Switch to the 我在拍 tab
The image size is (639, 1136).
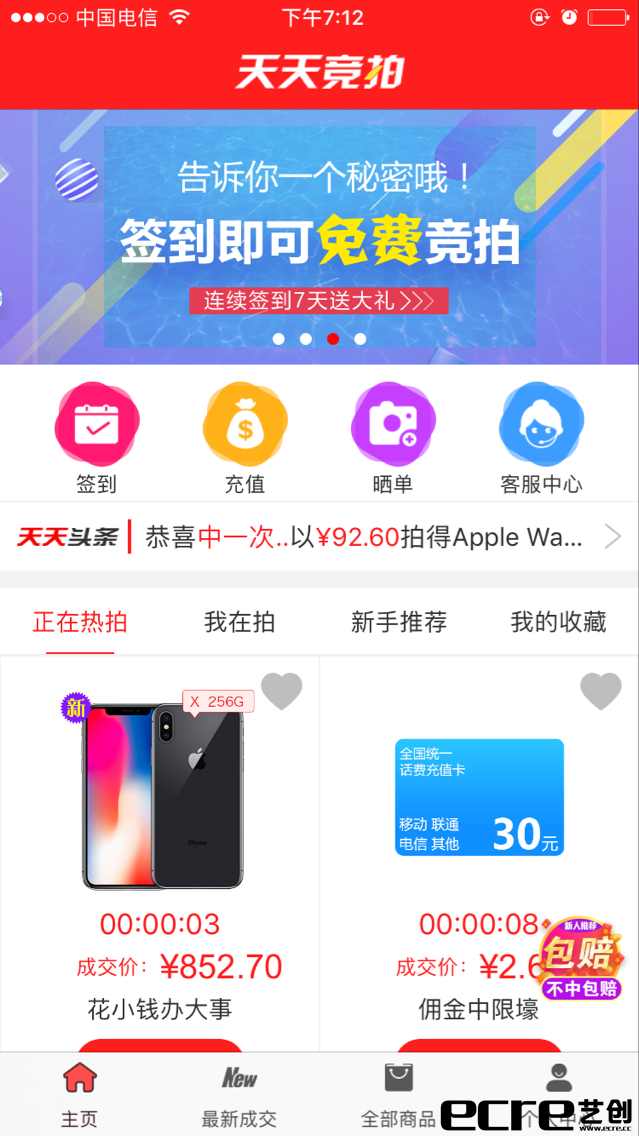(x=239, y=622)
